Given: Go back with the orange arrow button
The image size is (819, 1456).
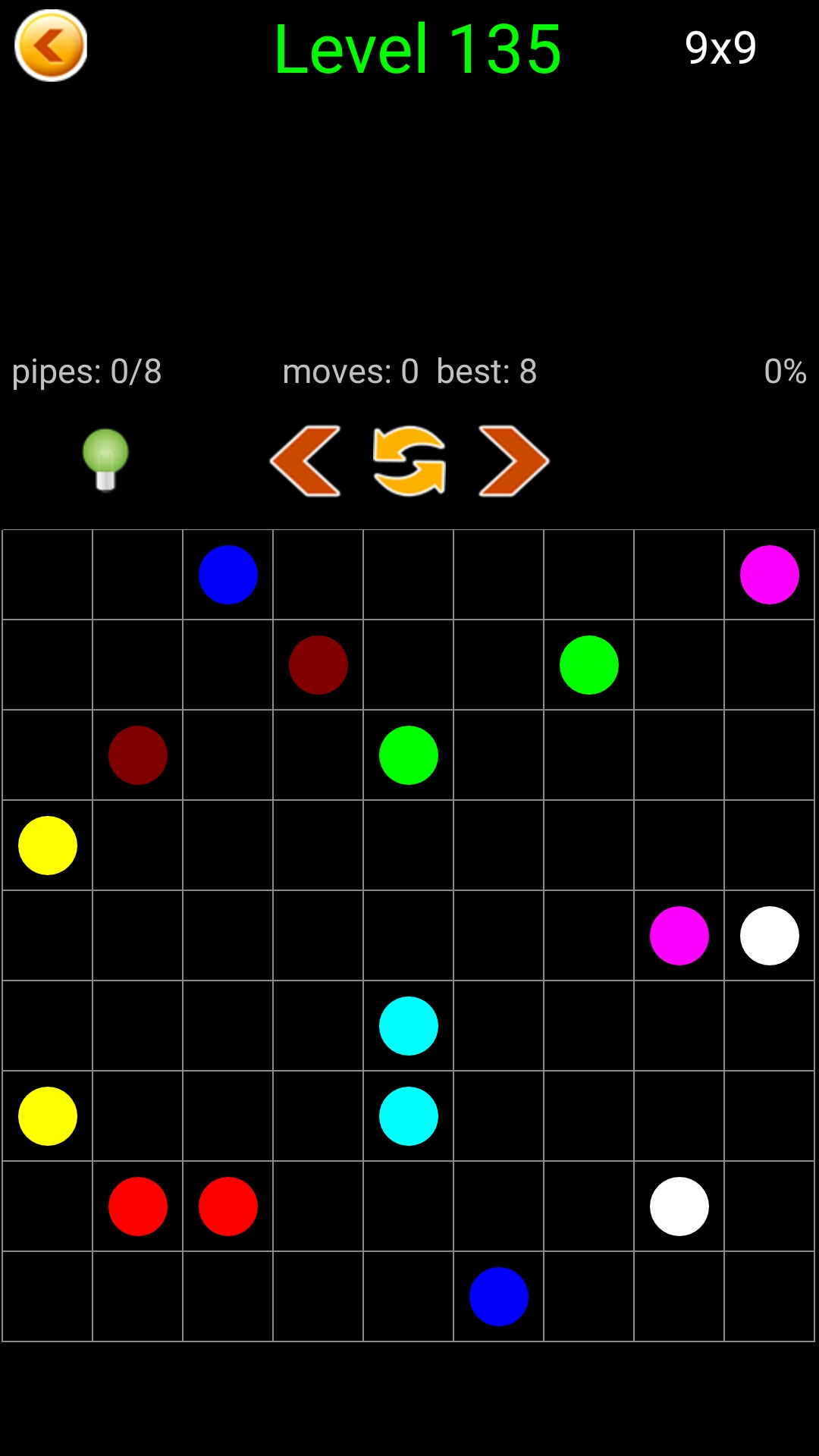Looking at the screenshot, I should (x=51, y=45).
